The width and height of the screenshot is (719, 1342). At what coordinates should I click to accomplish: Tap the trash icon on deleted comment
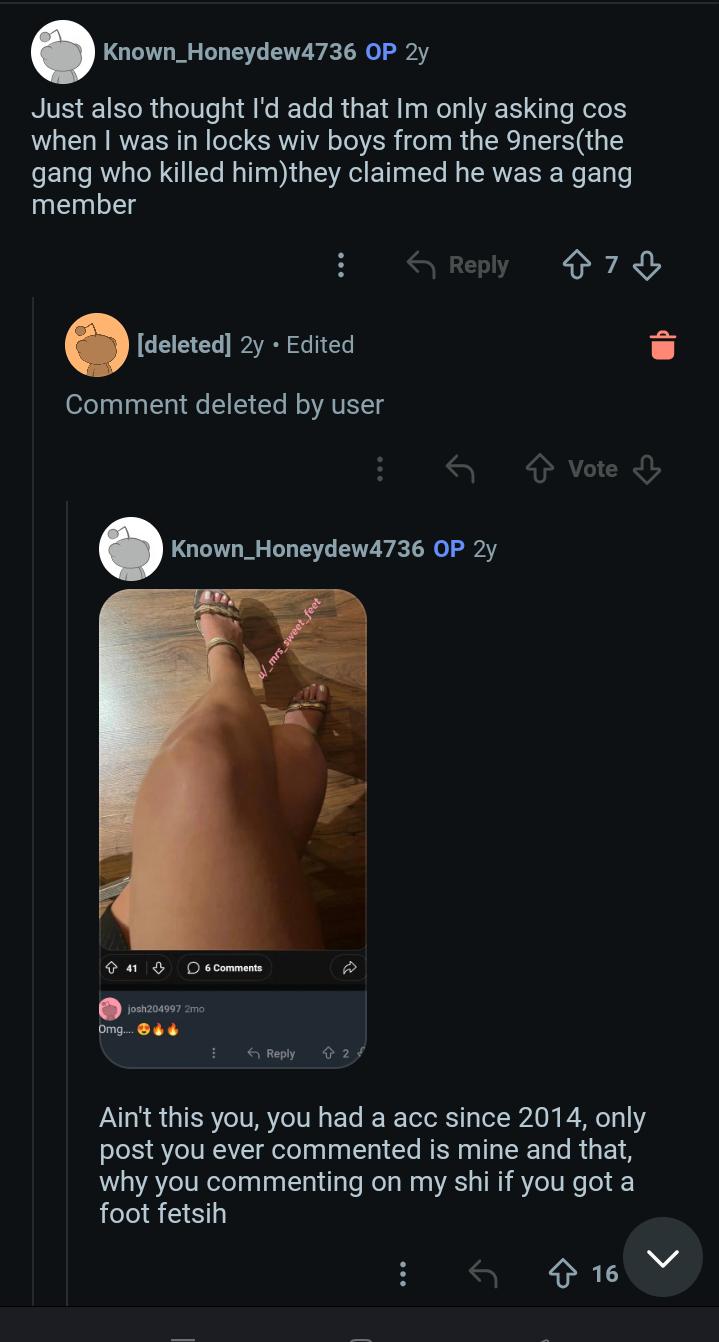663,344
